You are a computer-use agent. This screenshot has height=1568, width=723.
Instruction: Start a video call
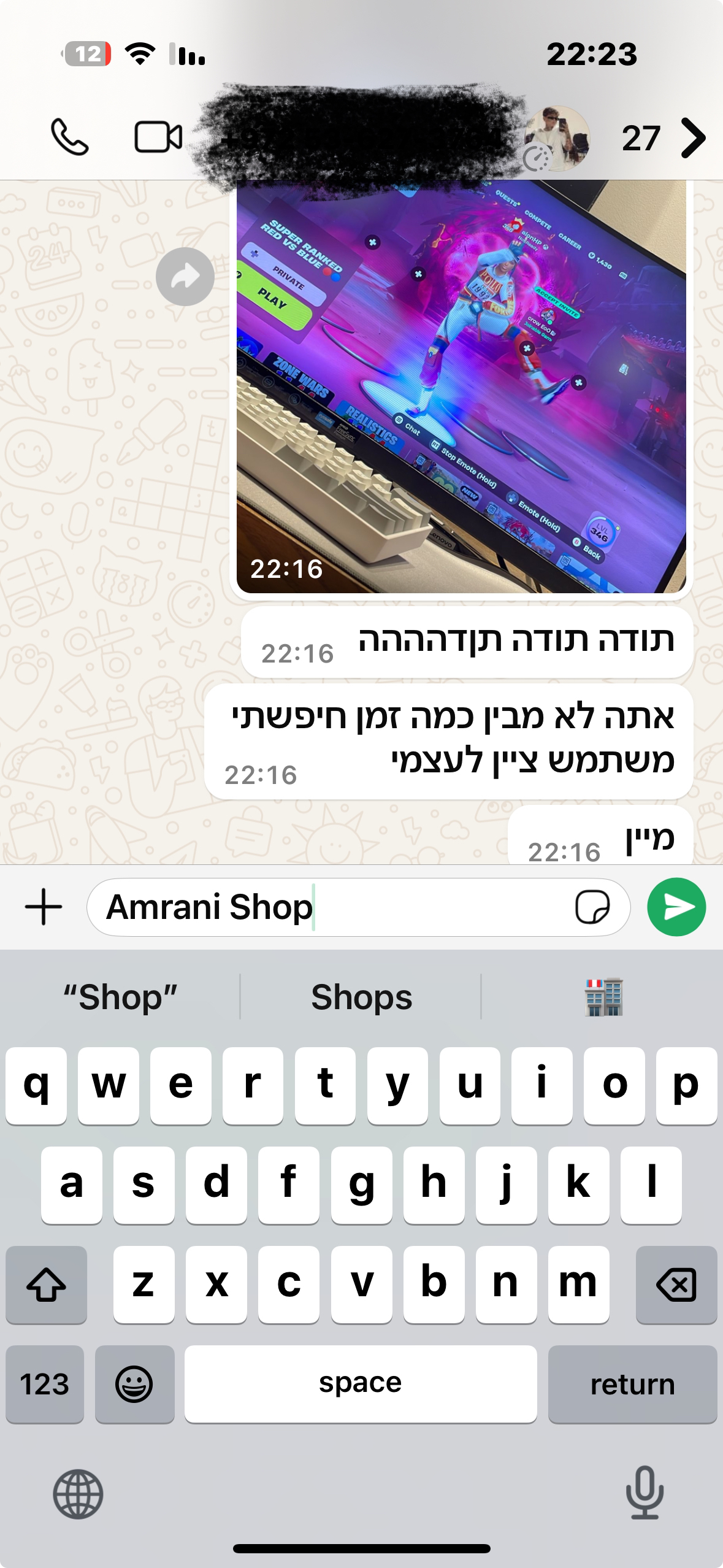tap(158, 137)
